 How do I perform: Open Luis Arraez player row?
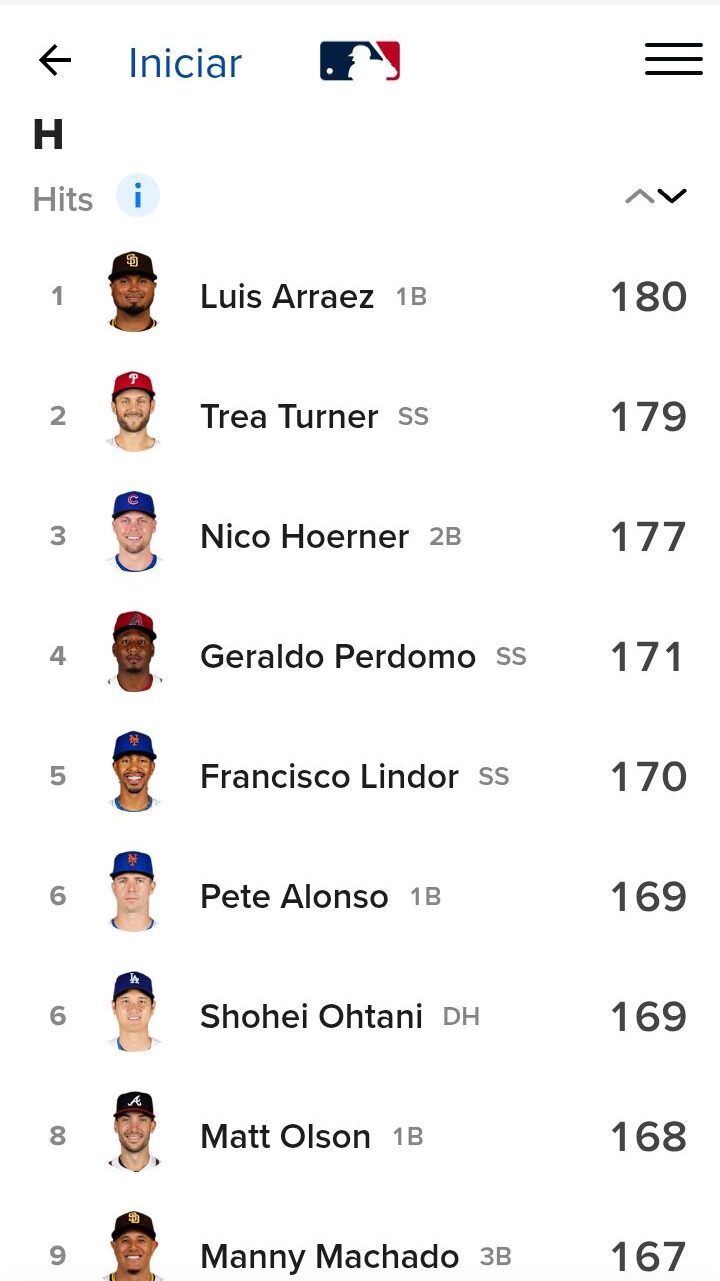click(360, 296)
